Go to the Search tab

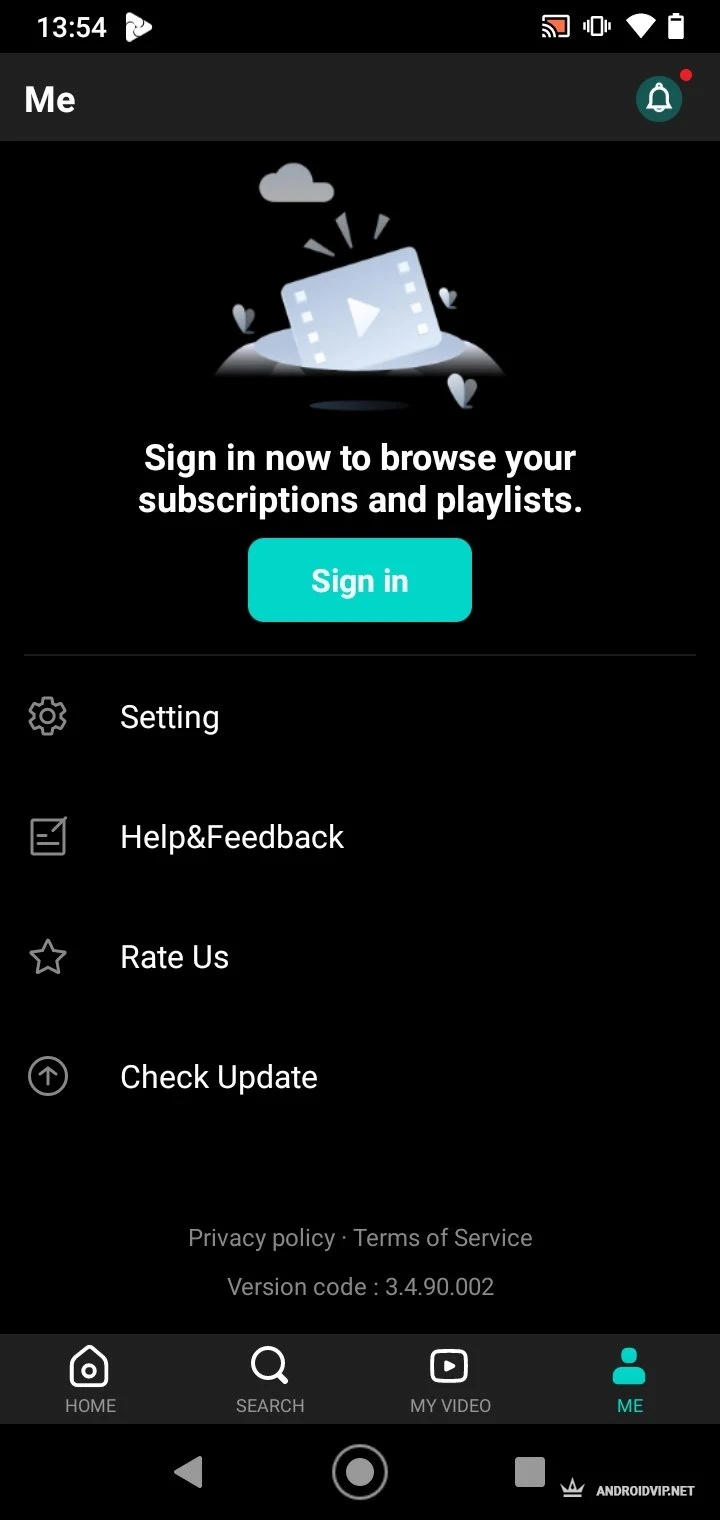(270, 1379)
